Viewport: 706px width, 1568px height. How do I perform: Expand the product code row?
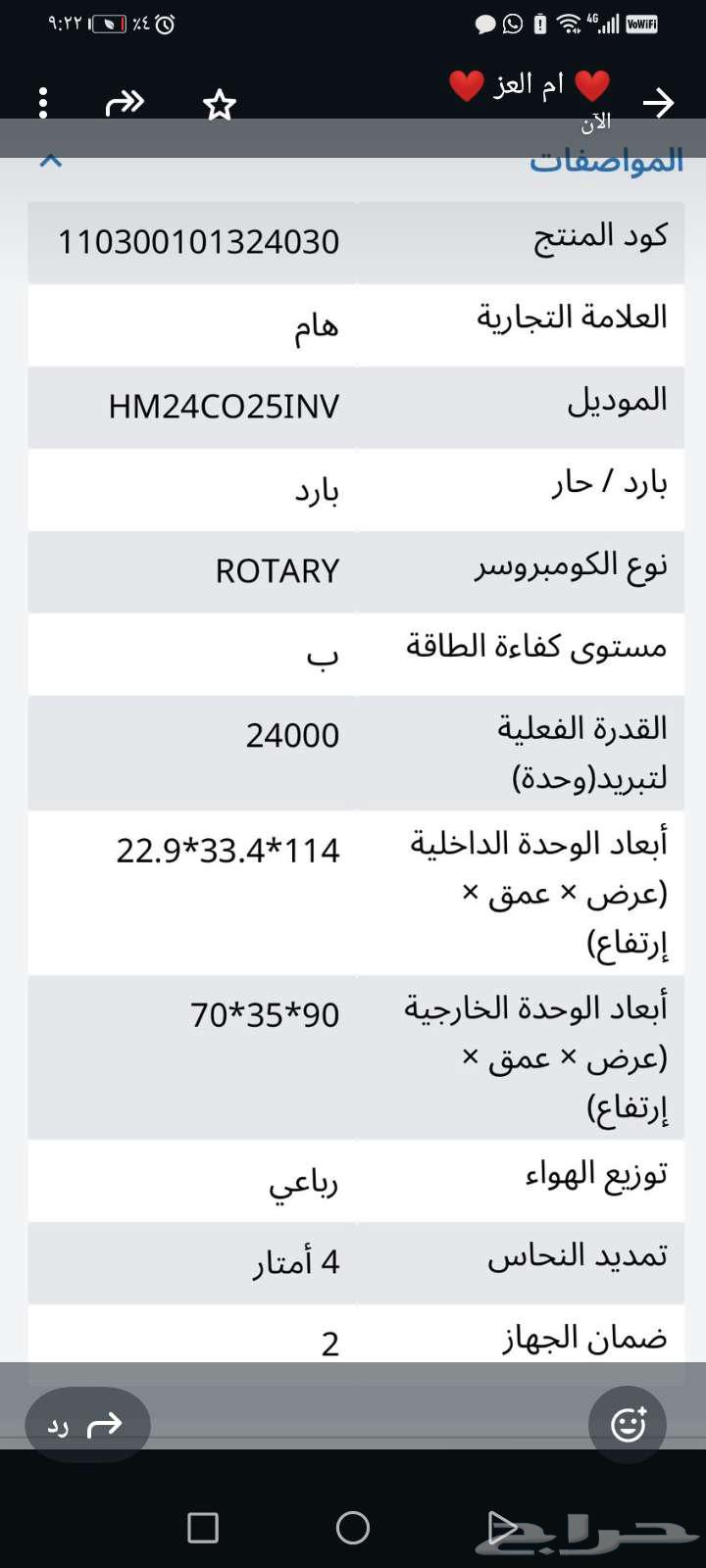[x=353, y=241]
